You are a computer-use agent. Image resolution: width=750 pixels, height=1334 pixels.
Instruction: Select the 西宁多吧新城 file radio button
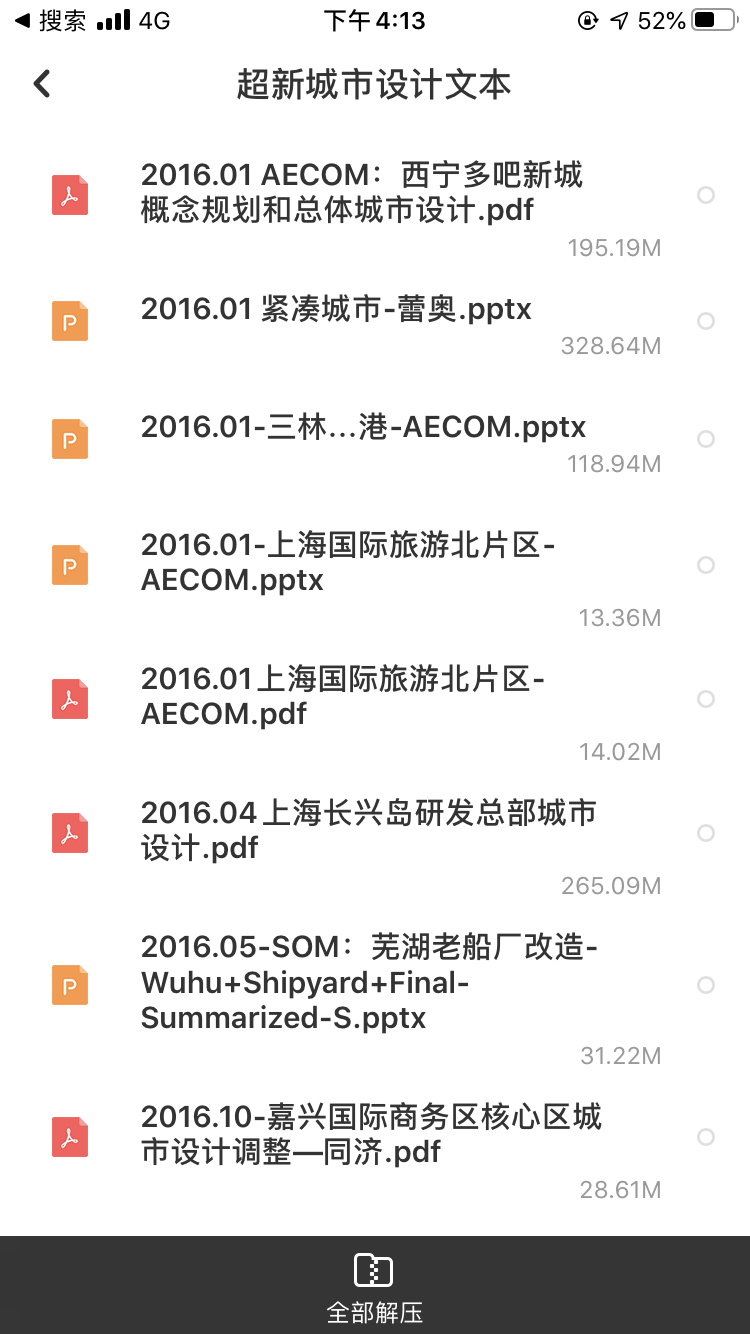click(706, 195)
